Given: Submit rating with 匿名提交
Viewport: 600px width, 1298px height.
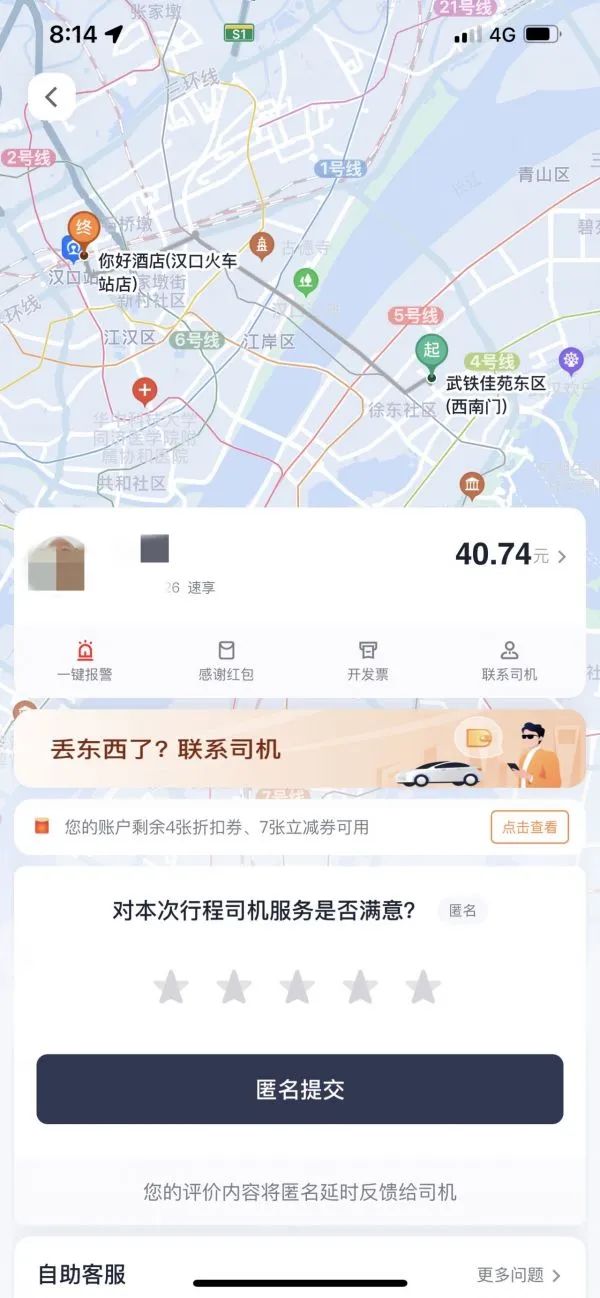Looking at the screenshot, I should (x=300, y=1089).
